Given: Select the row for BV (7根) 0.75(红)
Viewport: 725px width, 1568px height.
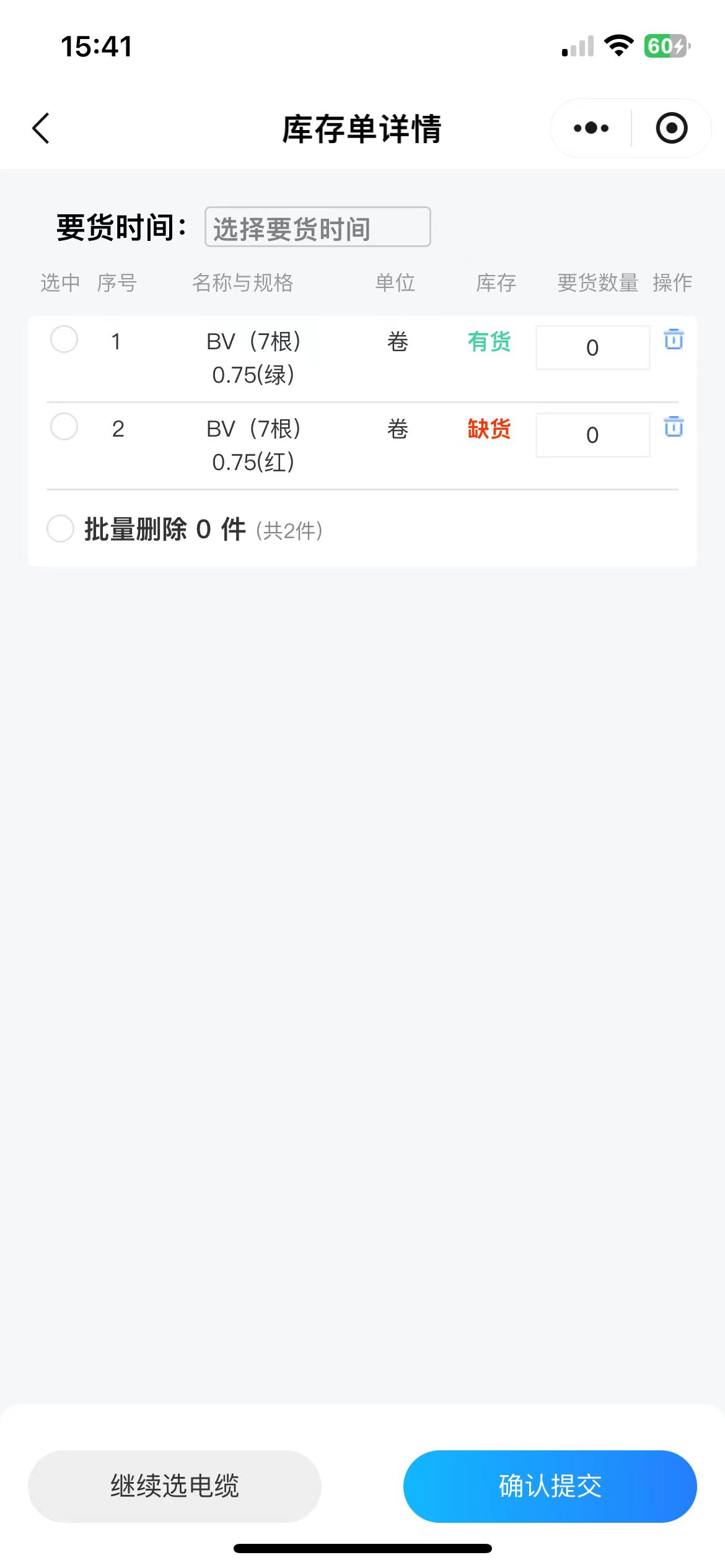Looking at the screenshot, I should pyautogui.click(x=64, y=427).
